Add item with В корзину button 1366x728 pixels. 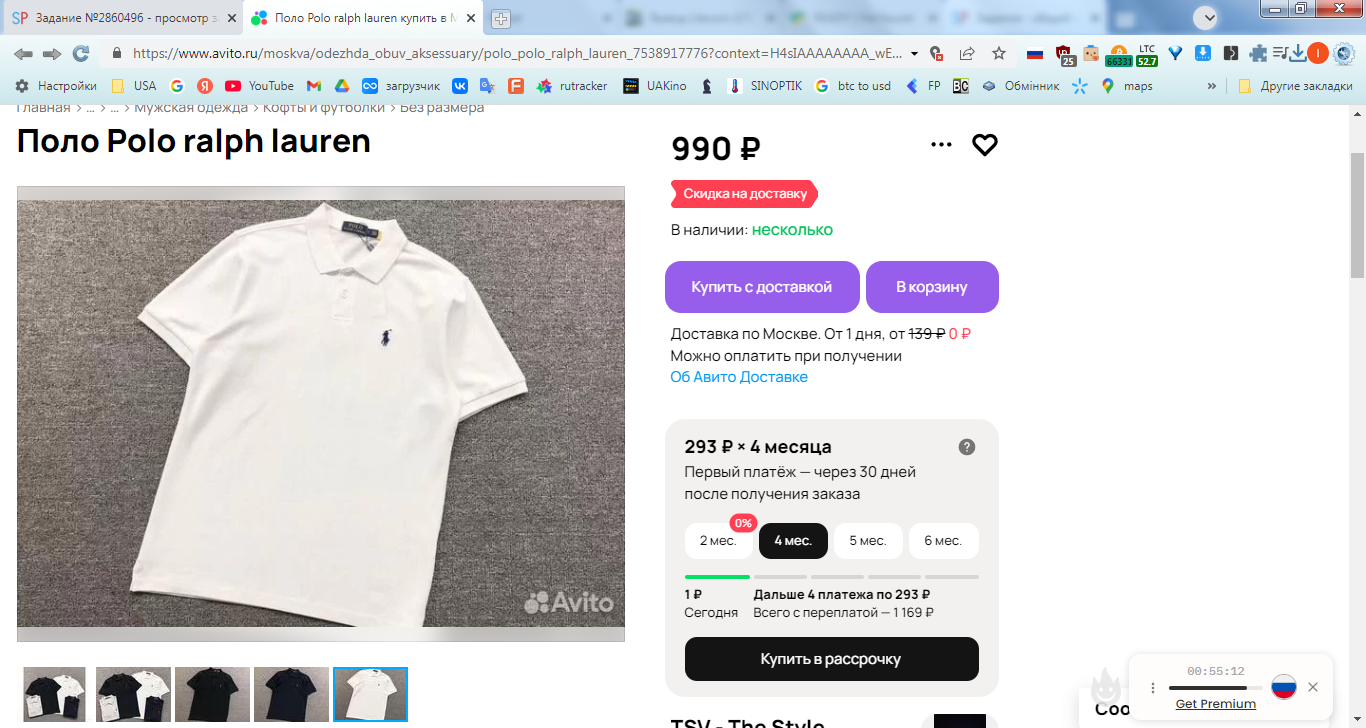point(932,287)
